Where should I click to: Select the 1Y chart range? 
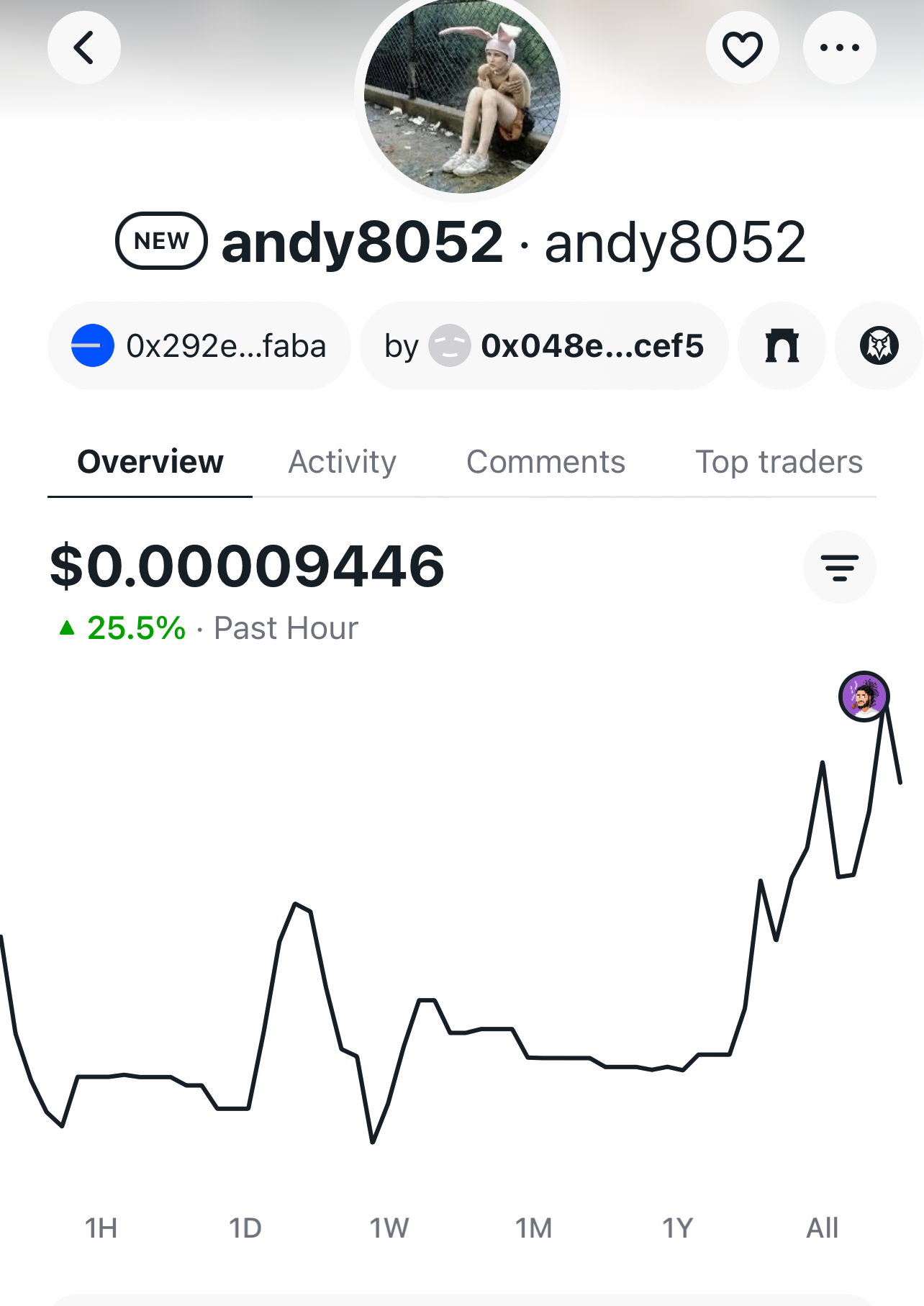678,1228
